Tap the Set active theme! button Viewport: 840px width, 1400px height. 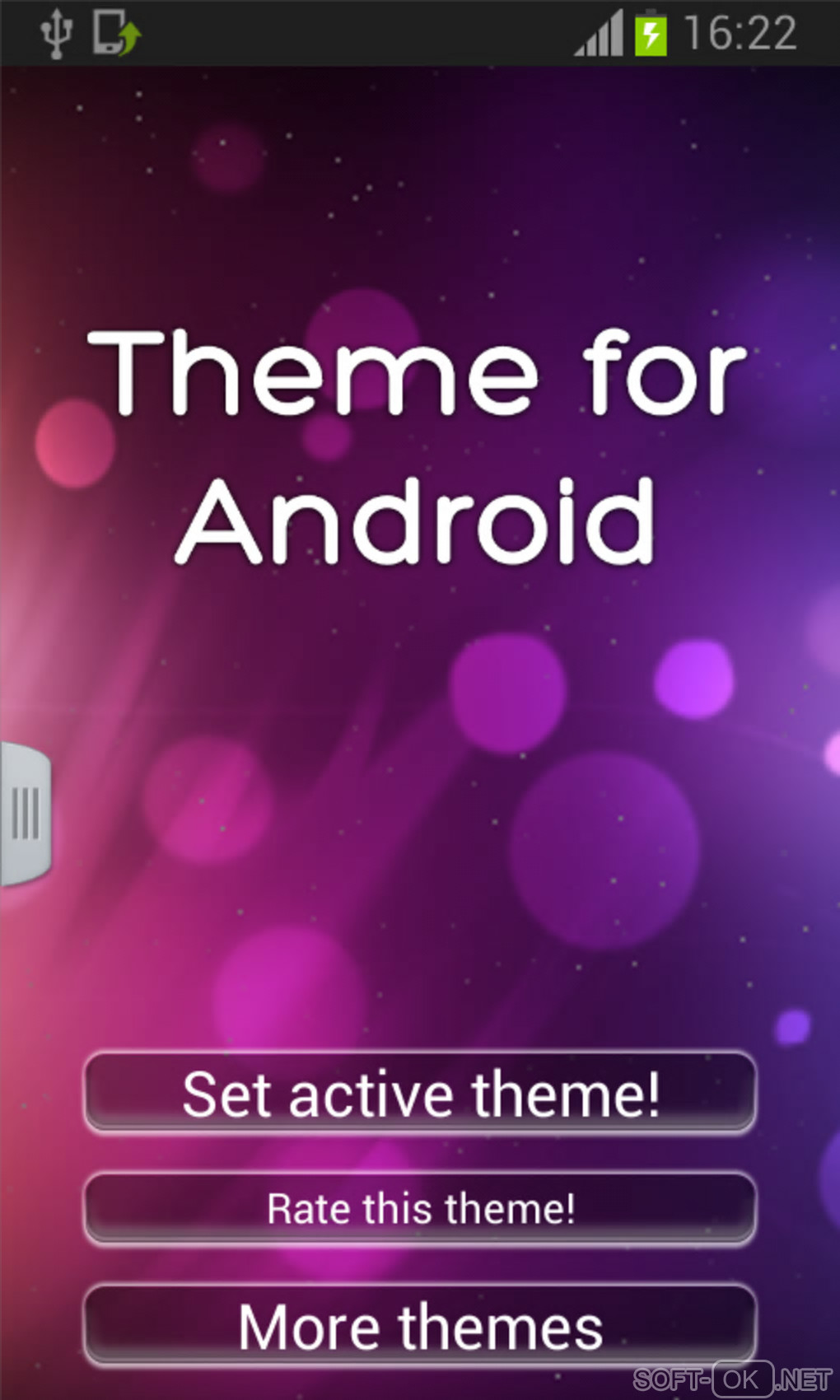click(420, 1094)
